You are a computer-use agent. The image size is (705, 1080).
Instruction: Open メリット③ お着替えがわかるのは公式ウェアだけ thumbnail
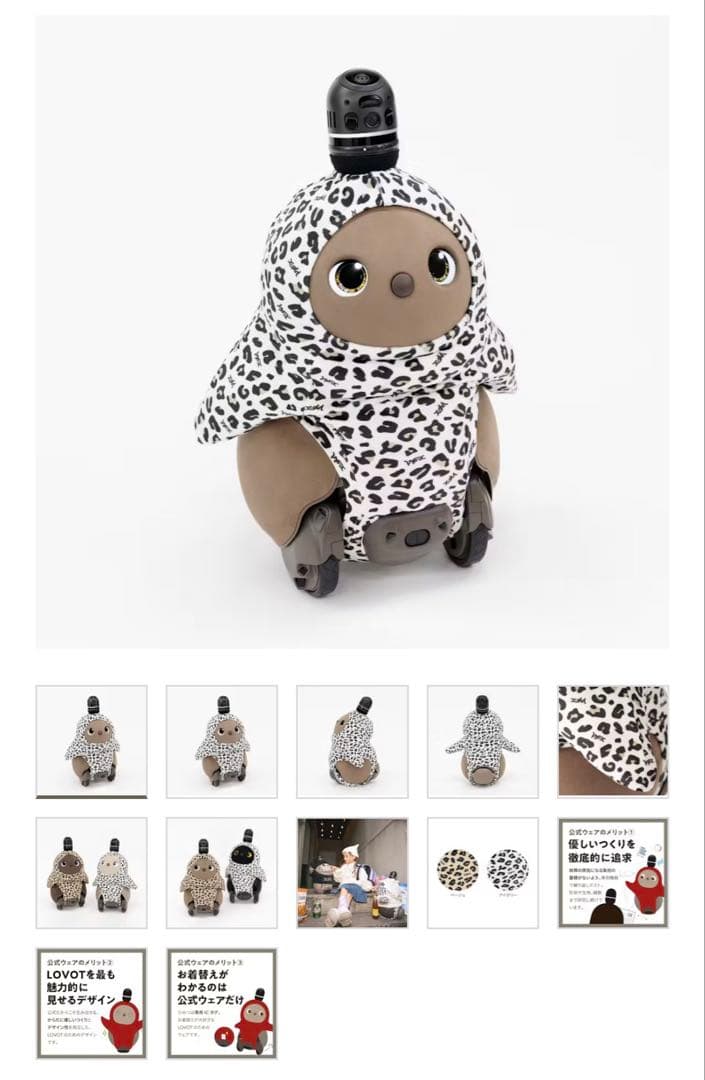click(222, 1003)
